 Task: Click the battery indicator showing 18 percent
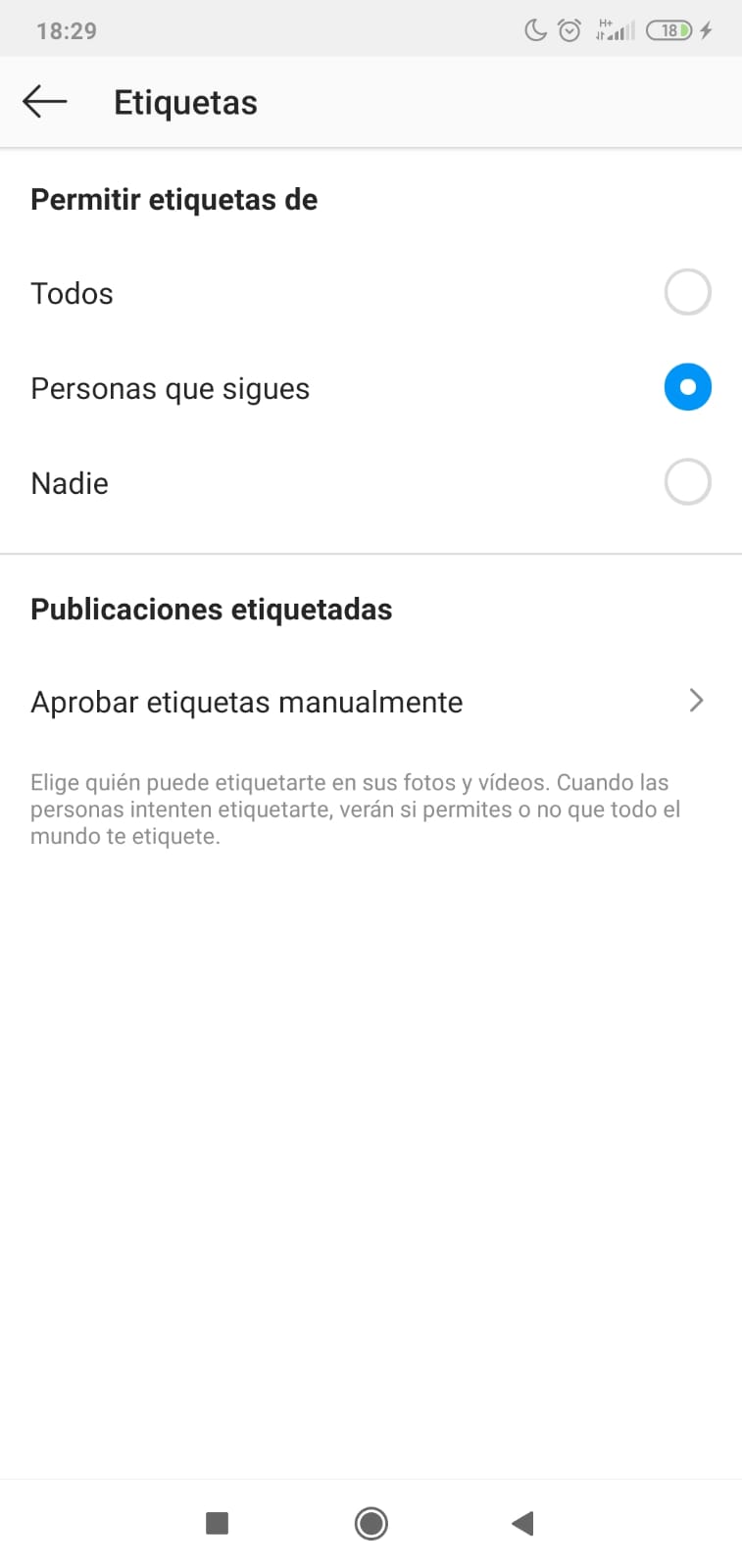668,30
